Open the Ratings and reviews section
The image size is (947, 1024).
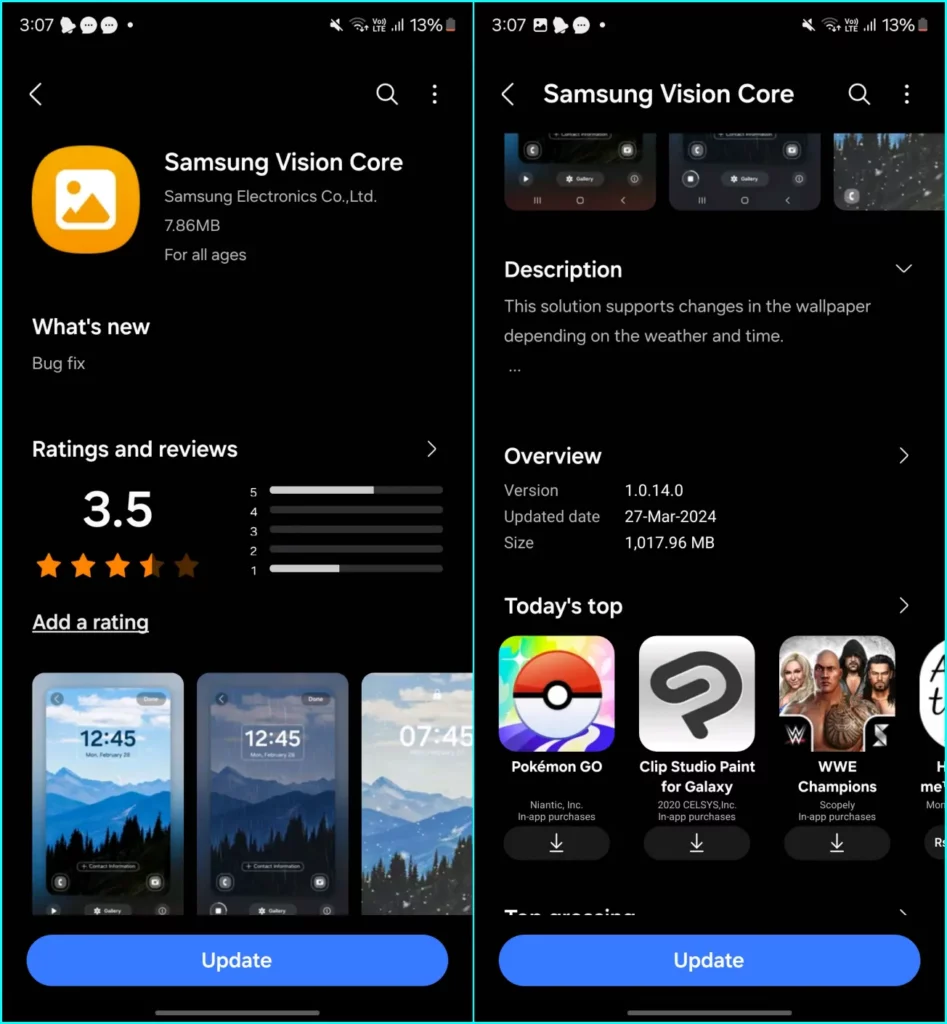(x=432, y=449)
